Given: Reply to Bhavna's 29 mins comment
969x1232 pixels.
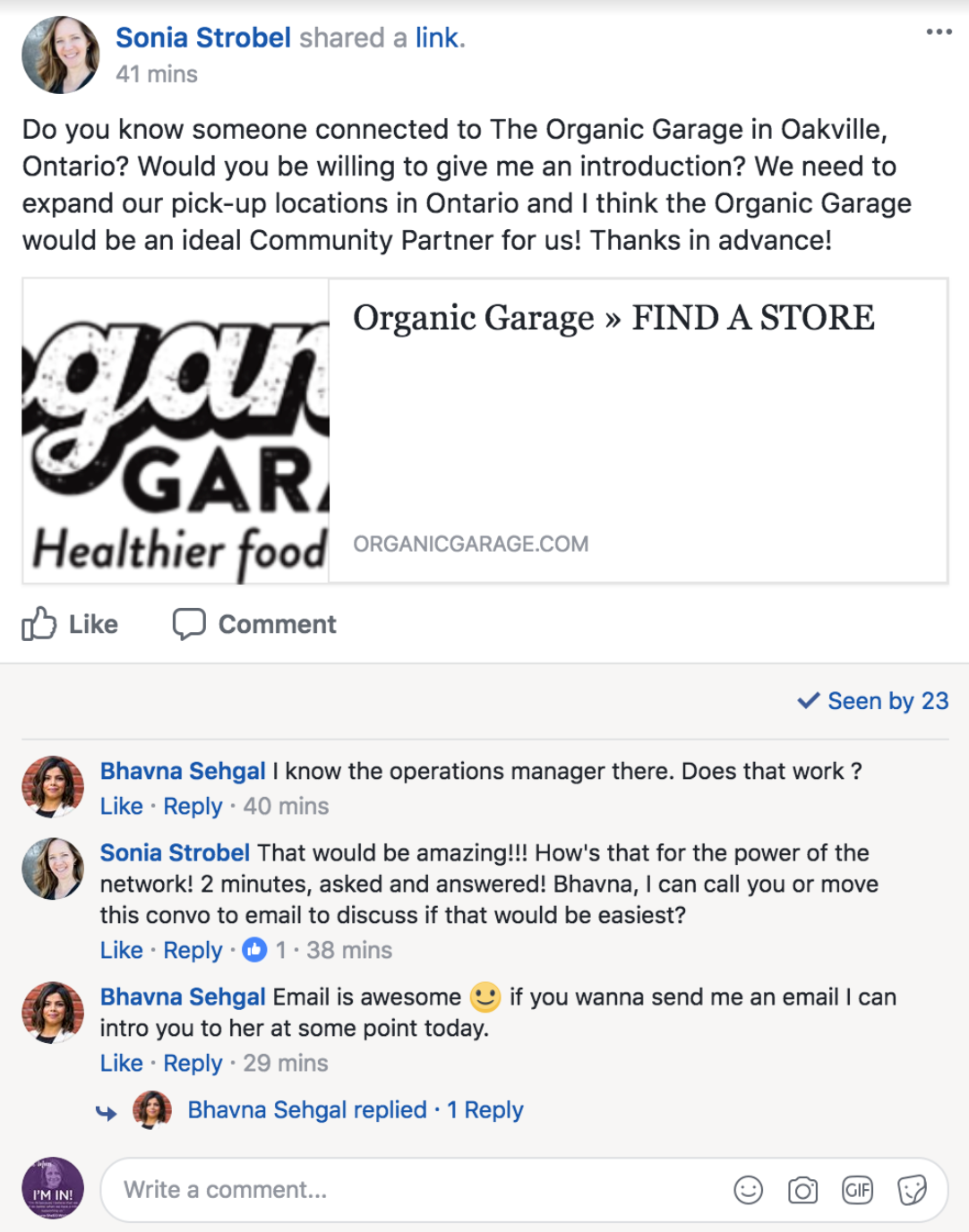Looking at the screenshot, I should (193, 1063).
